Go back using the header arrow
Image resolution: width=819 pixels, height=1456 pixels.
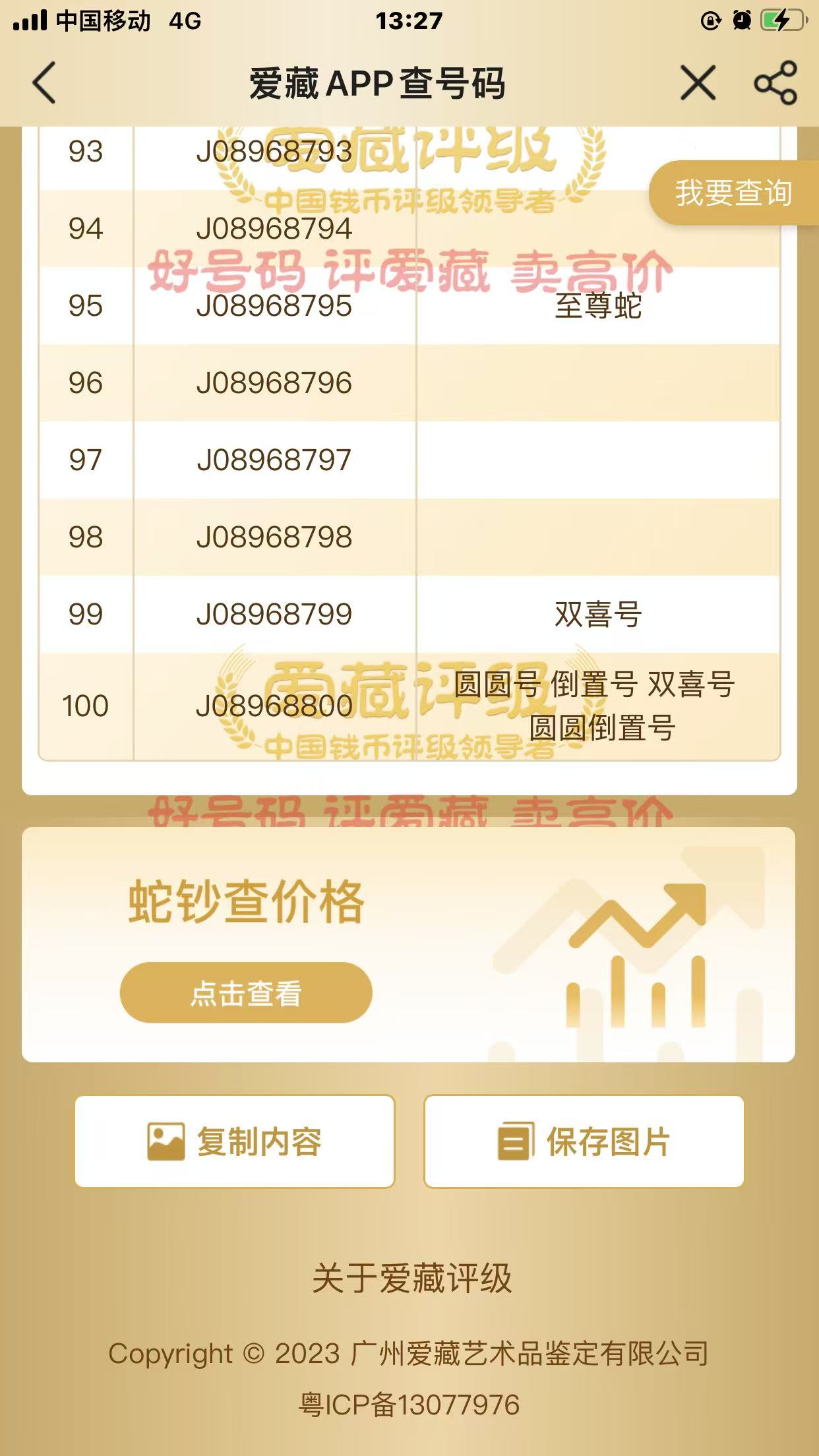point(44,84)
